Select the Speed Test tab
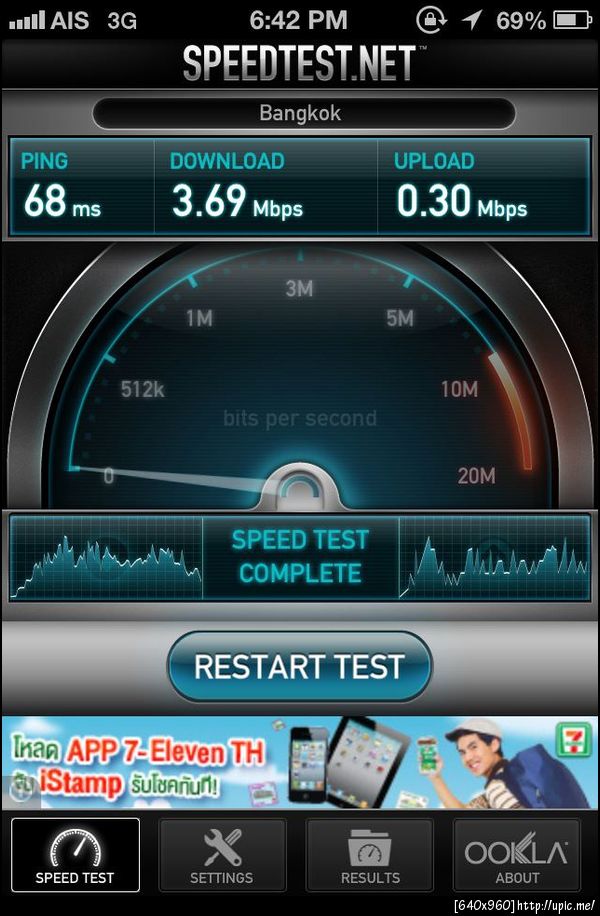The image size is (600, 916). (x=75, y=856)
